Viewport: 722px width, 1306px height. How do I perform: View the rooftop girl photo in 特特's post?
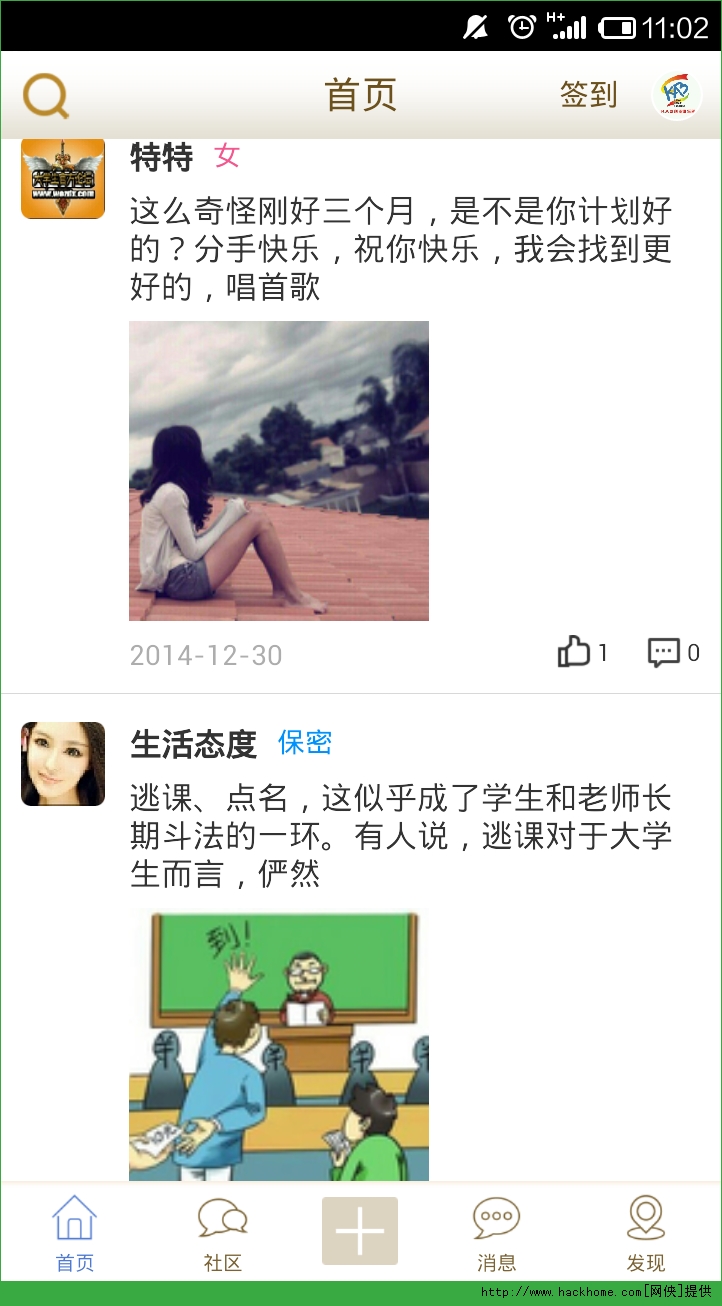click(x=279, y=470)
